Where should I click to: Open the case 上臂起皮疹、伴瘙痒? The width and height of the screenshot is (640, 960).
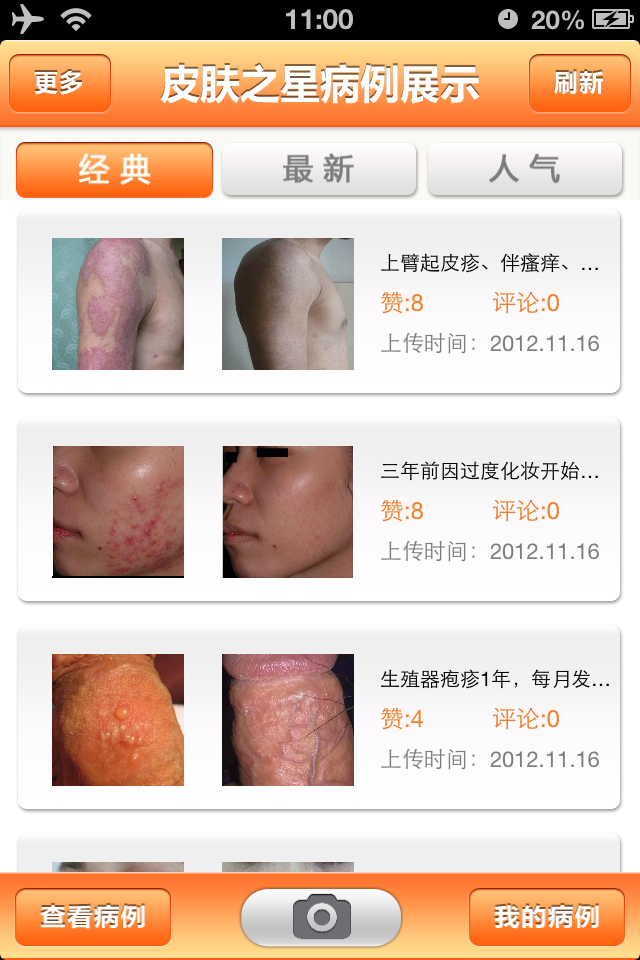(320, 302)
